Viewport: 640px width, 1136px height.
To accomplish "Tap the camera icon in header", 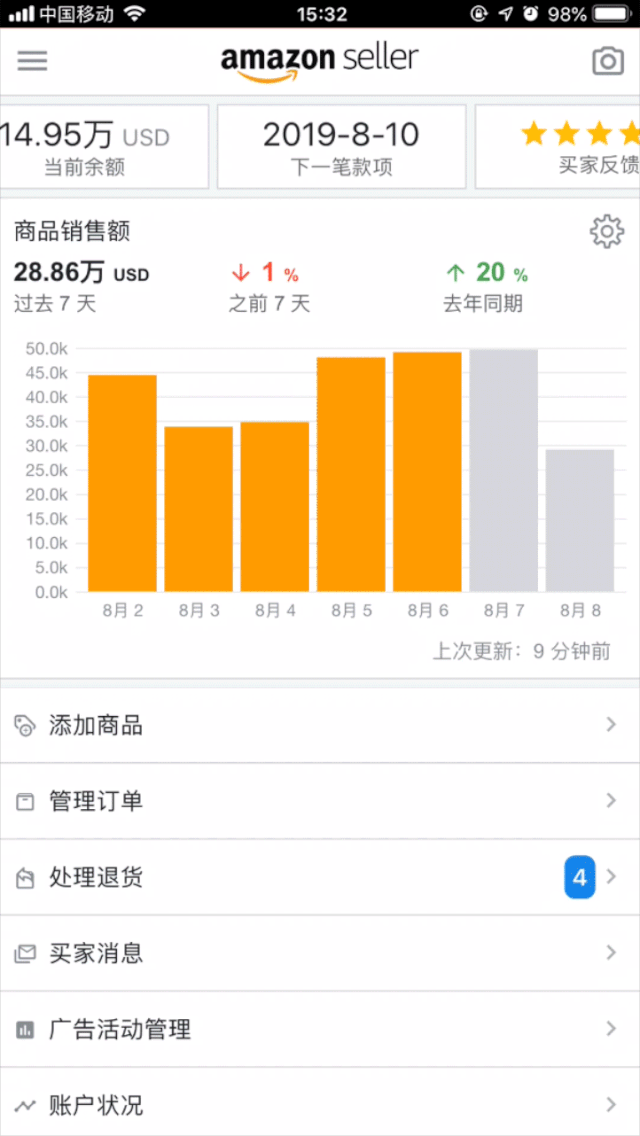I will [607, 61].
